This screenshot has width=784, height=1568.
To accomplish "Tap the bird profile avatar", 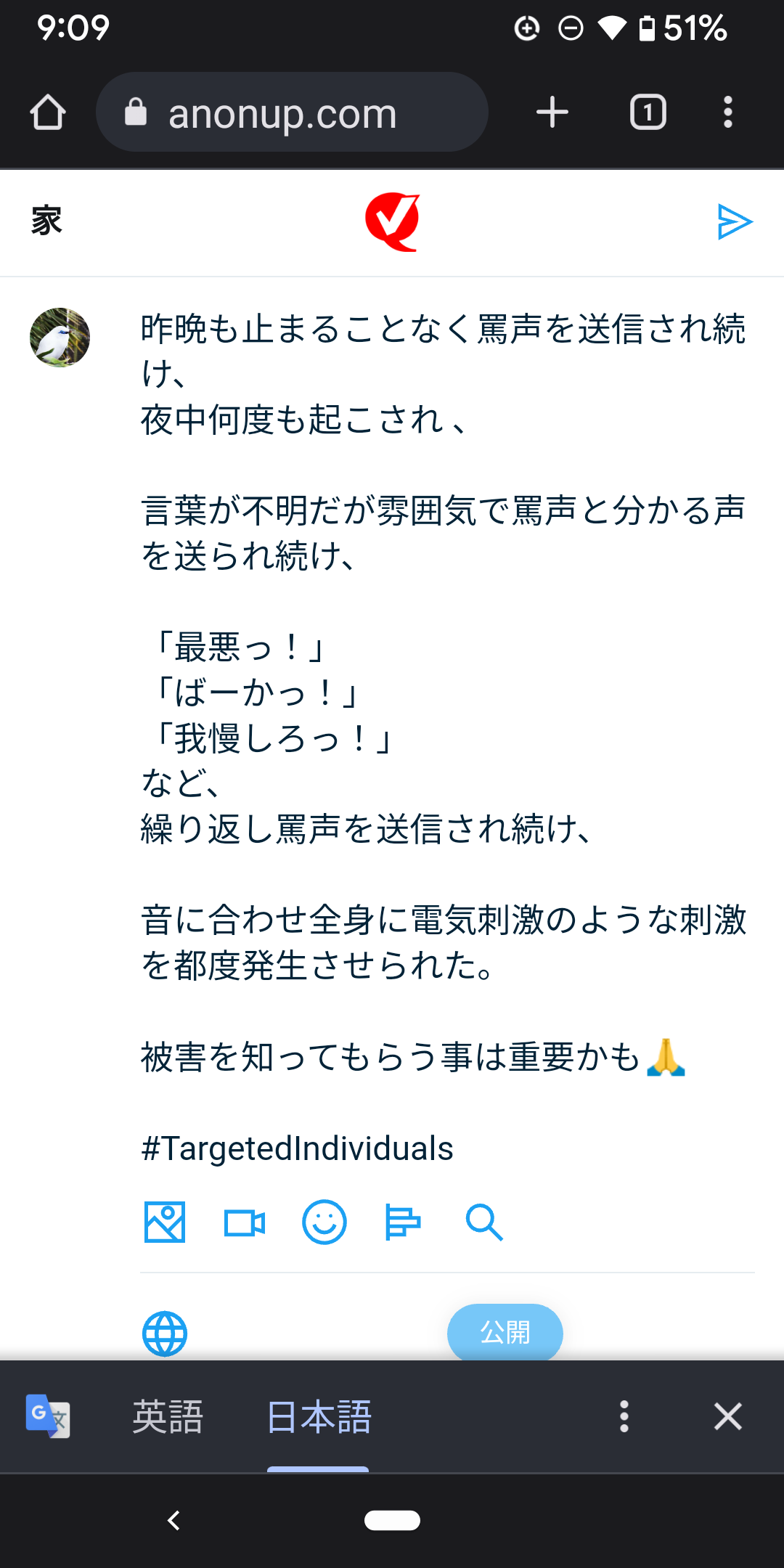I will [x=60, y=338].
